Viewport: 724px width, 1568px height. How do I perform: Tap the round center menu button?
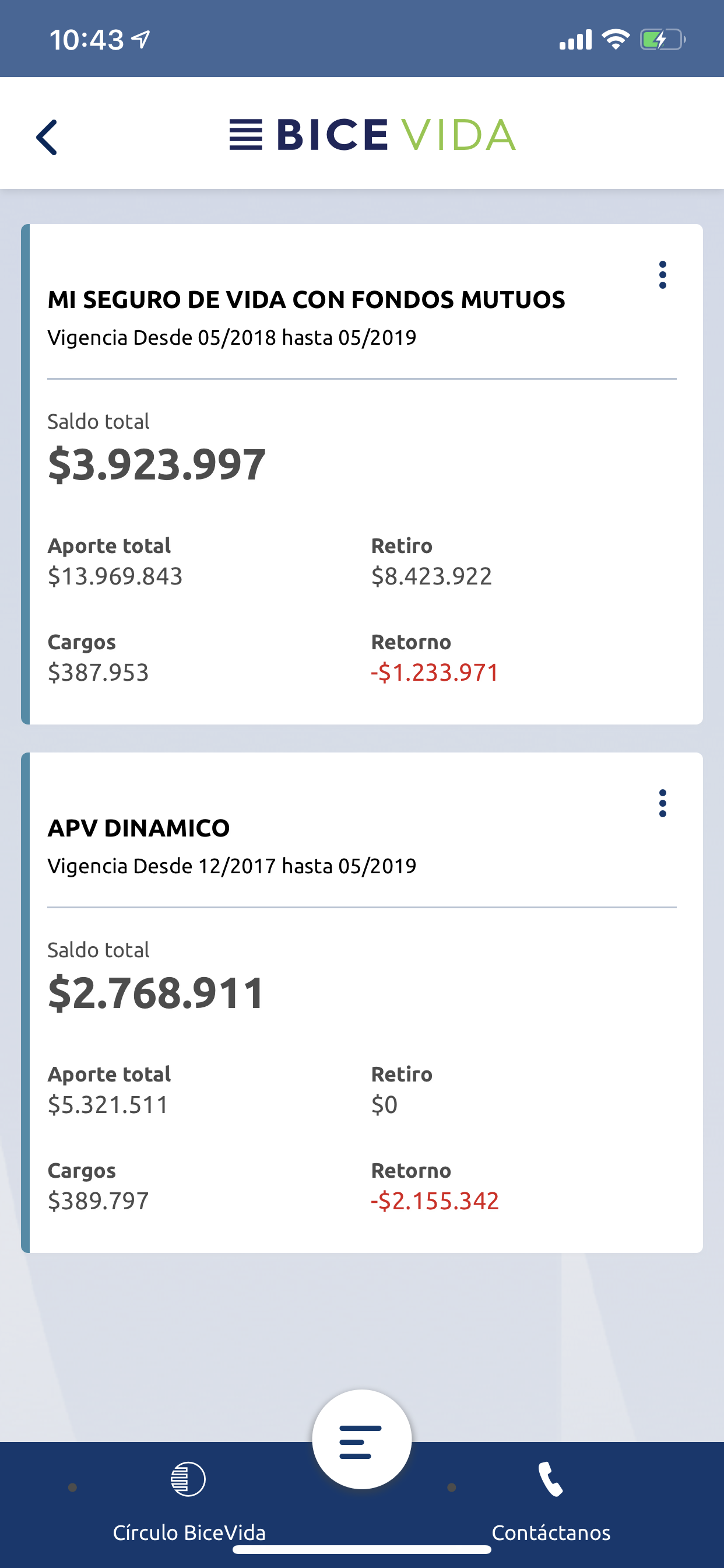tap(362, 1440)
